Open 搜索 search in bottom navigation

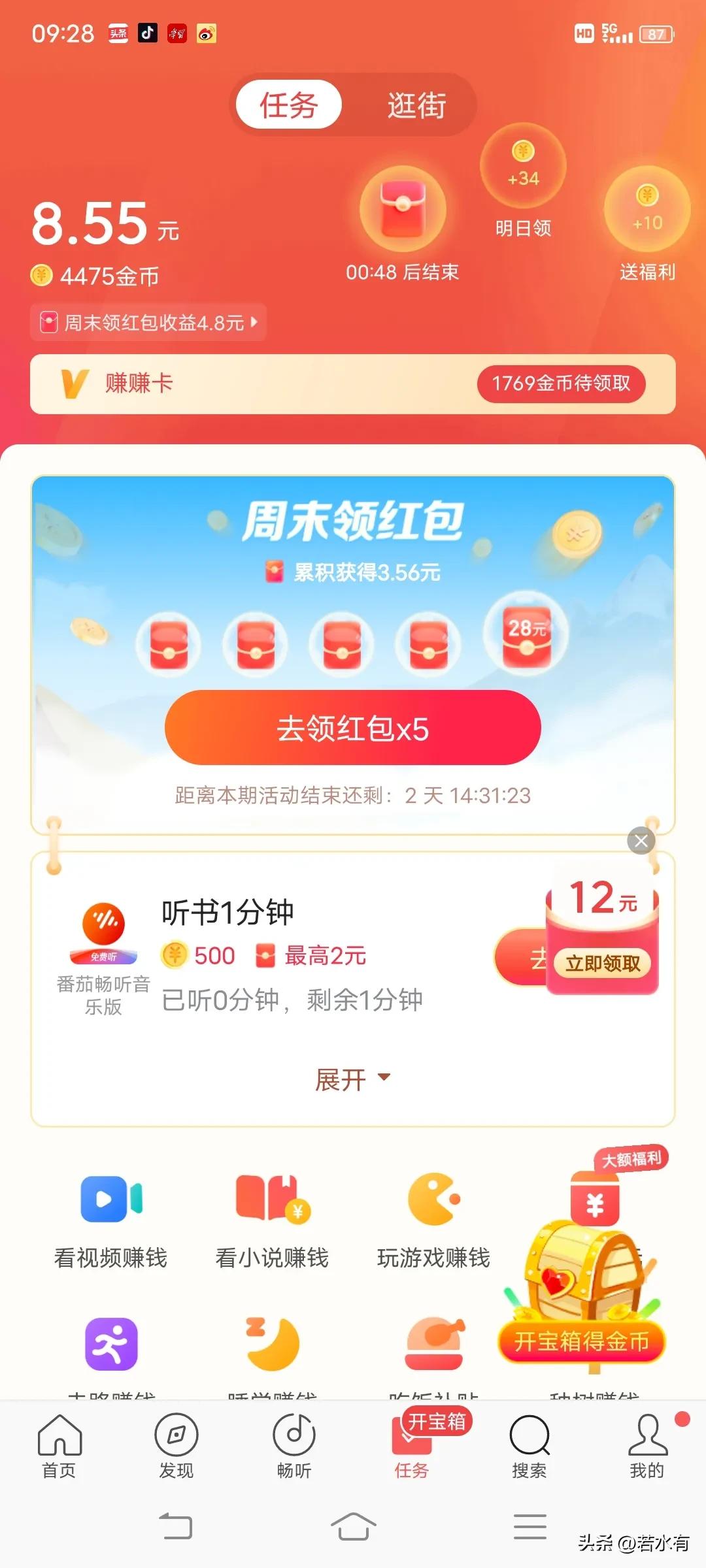(529, 1454)
